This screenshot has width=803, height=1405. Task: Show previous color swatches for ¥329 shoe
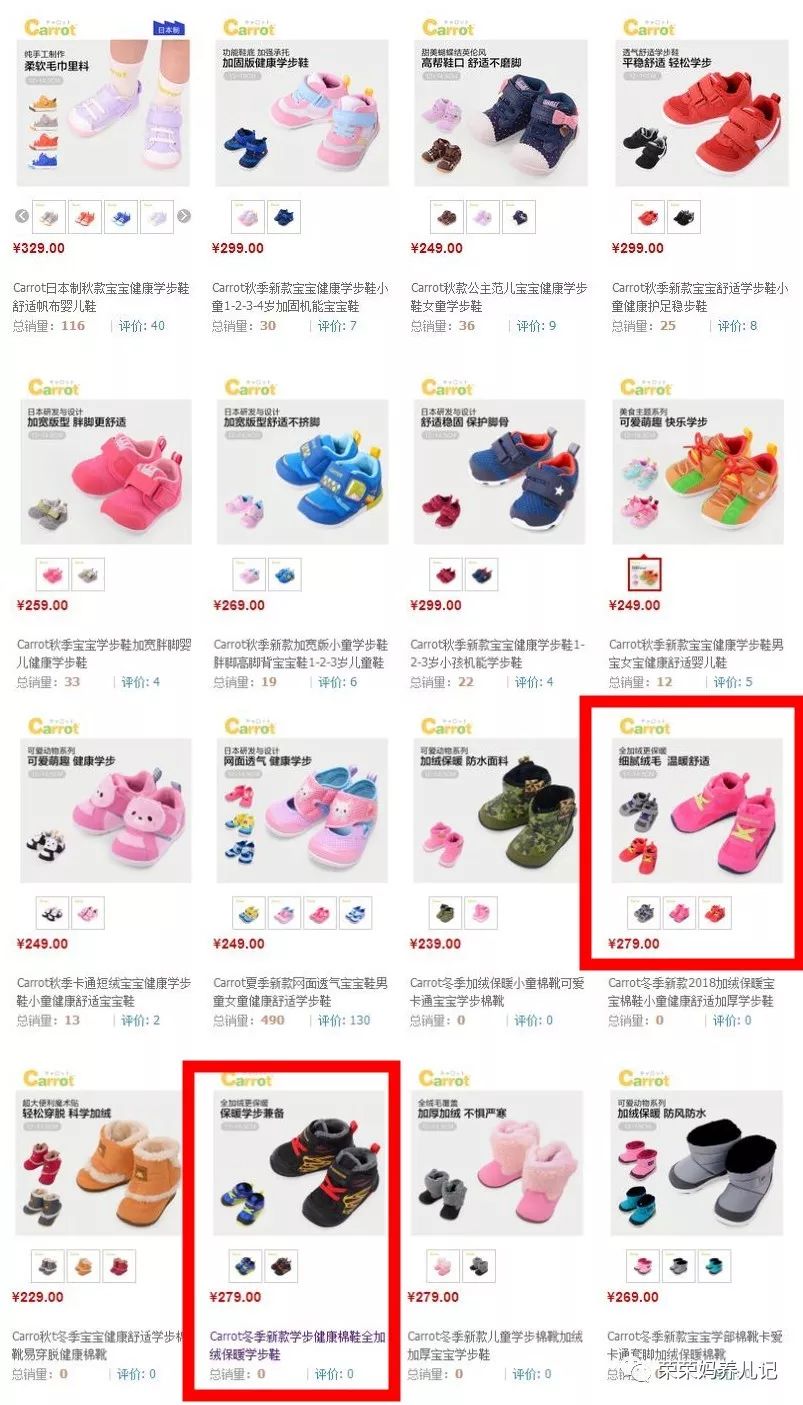coord(22,216)
